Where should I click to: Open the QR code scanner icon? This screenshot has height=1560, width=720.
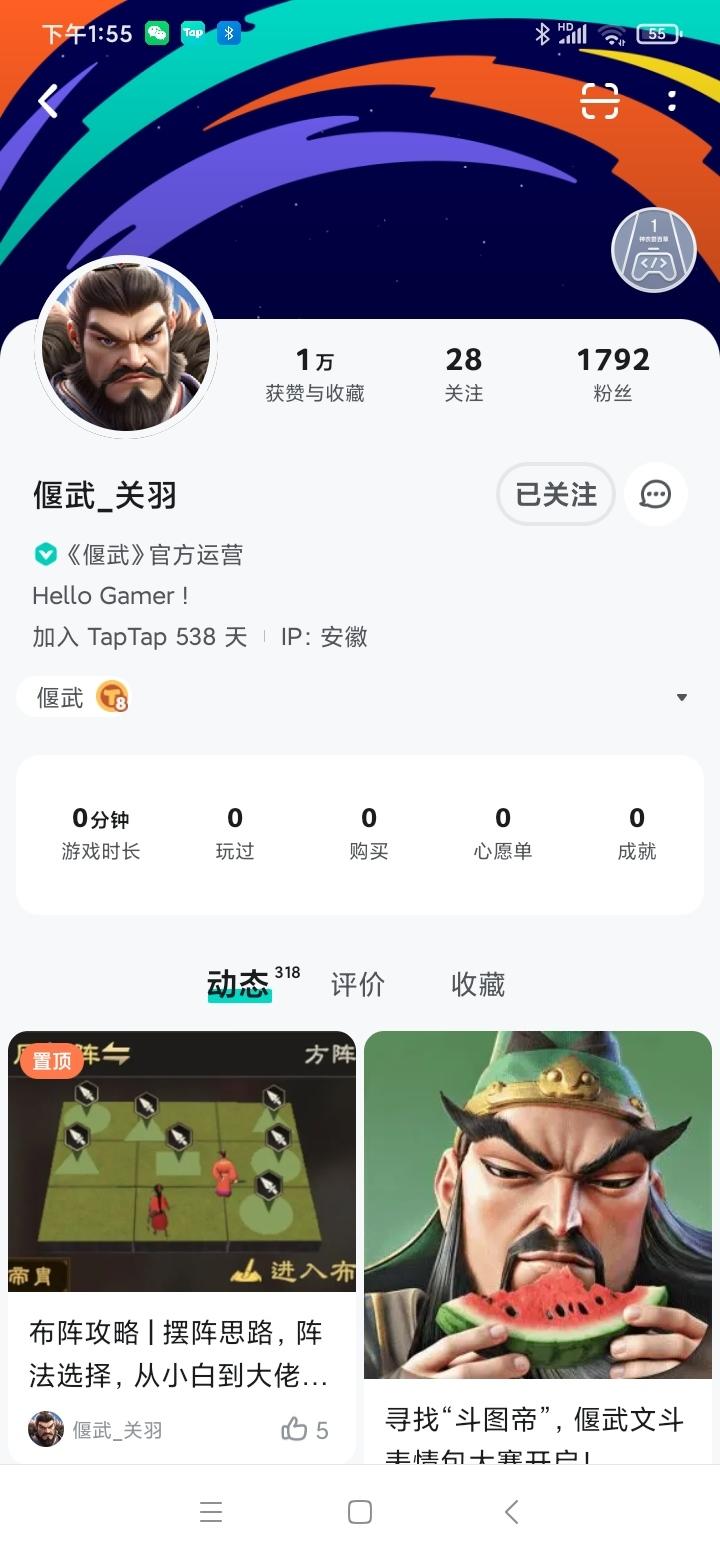tap(597, 100)
